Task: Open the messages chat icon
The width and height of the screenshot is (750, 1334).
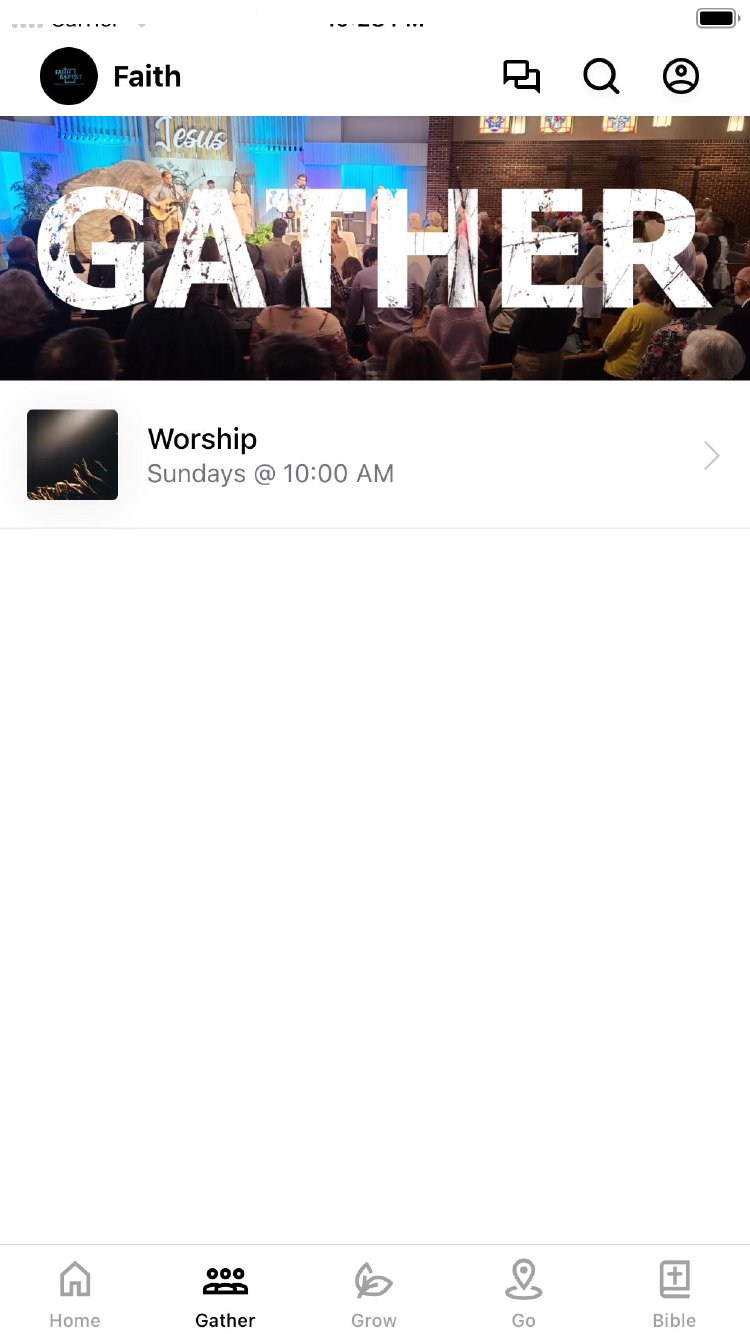Action: (521, 77)
